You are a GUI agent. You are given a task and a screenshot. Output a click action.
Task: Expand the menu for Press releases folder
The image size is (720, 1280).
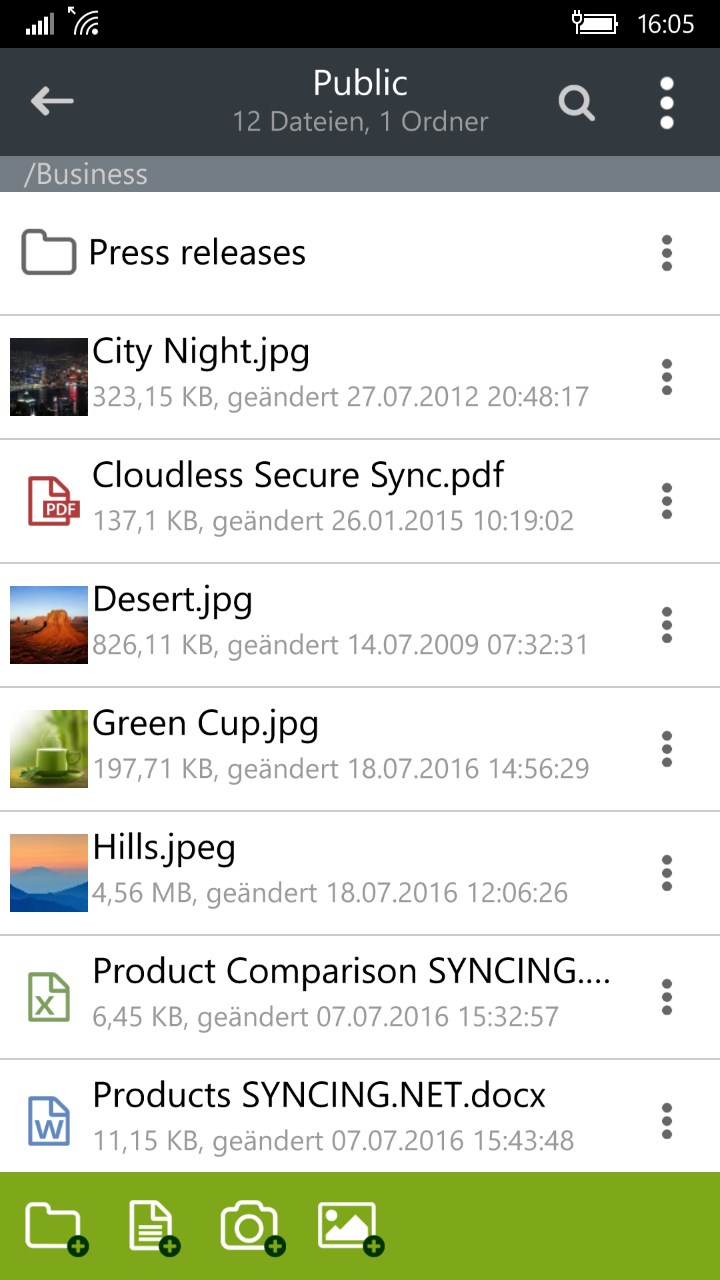click(x=666, y=253)
